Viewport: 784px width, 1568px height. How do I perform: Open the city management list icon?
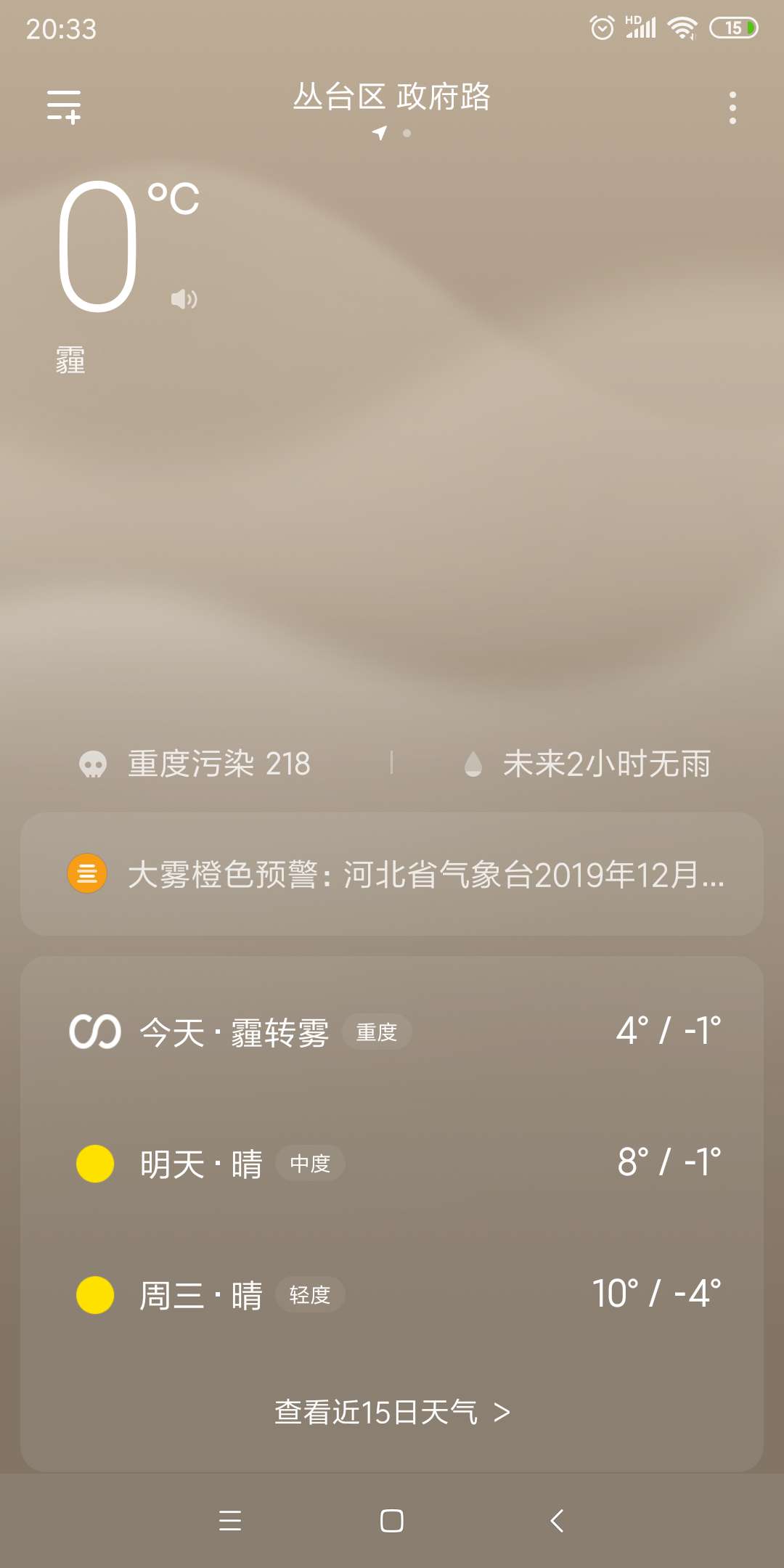[64, 107]
